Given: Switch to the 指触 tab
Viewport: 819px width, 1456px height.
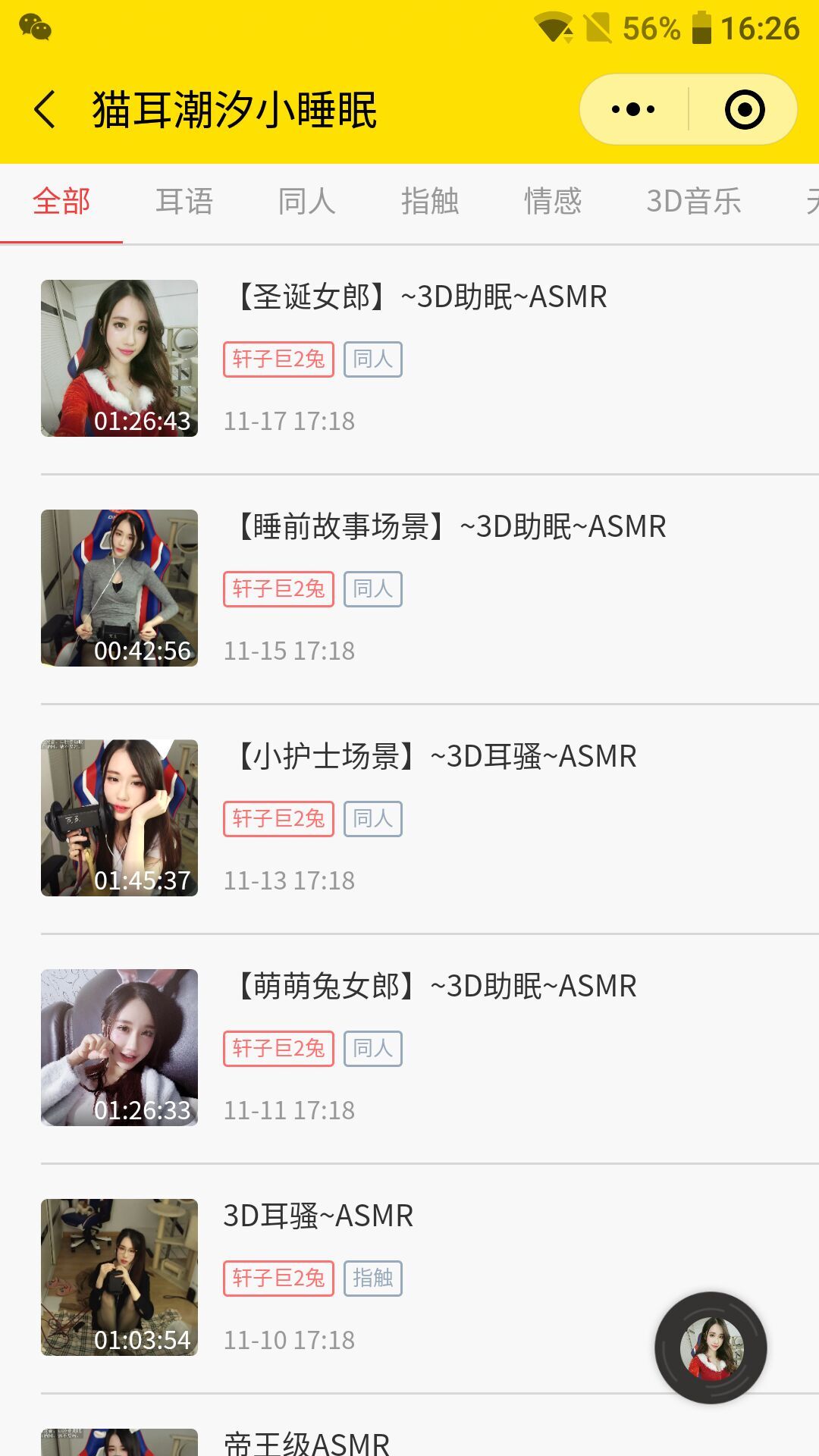Looking at the screenshot, I should pyautogui.click(x=430, y=202).
